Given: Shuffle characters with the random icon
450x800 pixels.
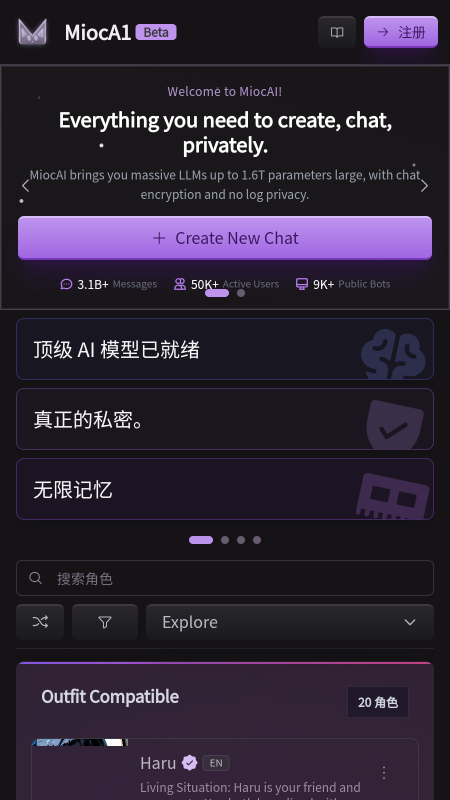Looking at the screenshot, I should pos(40,622).
